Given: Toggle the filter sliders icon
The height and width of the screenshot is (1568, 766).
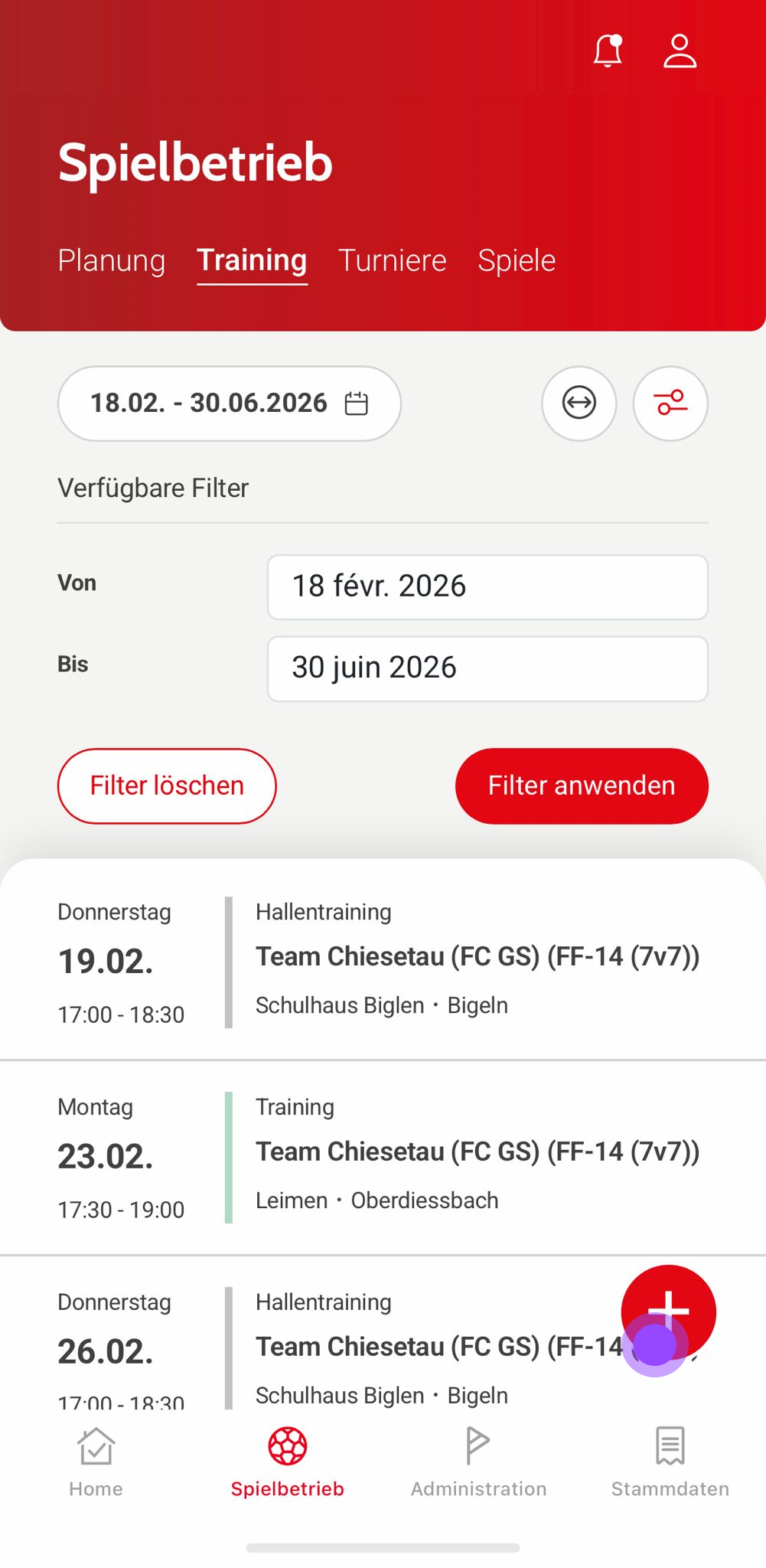Looking at the screenshot, I should coord(670,403).
